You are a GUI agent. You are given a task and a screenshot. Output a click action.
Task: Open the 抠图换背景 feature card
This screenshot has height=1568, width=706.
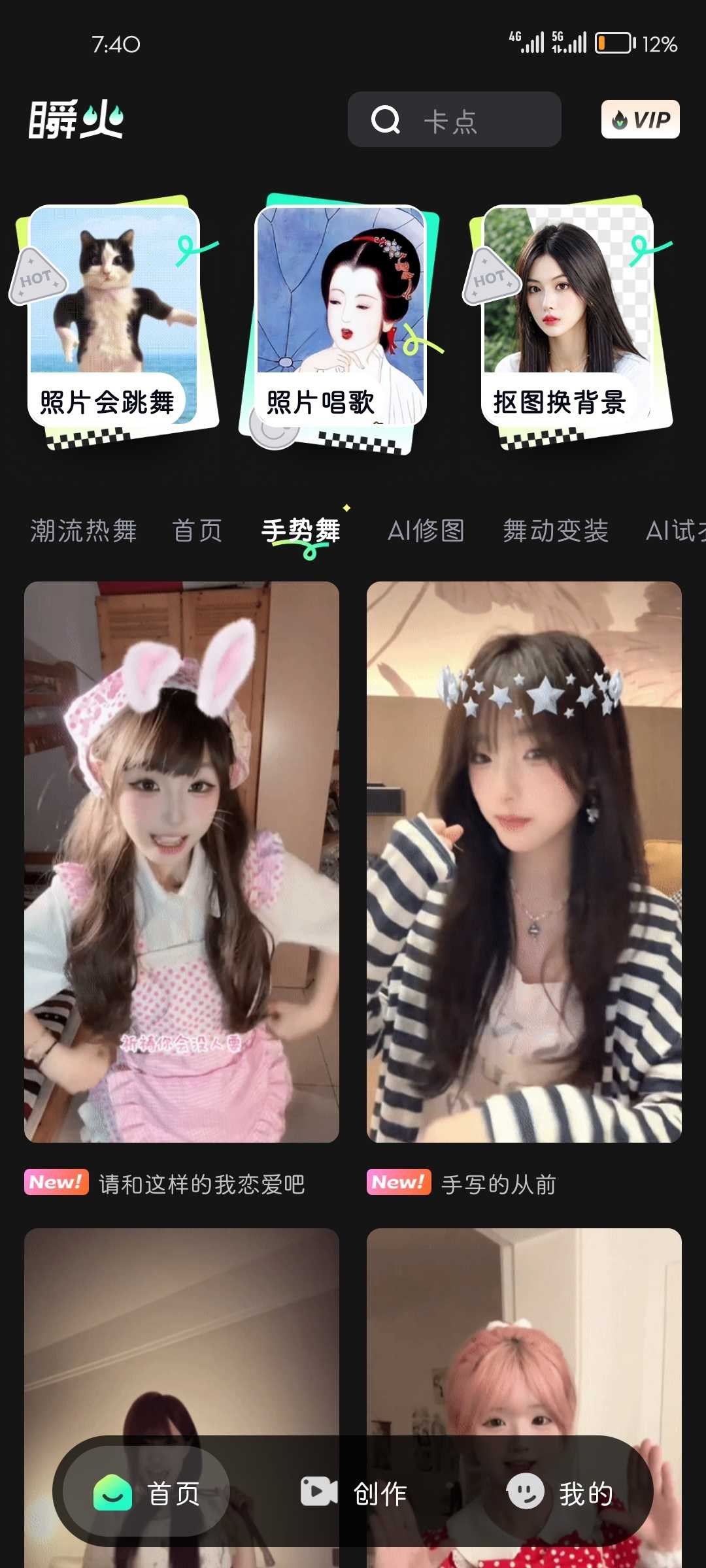pyautogui.click(x=567, y=320)
